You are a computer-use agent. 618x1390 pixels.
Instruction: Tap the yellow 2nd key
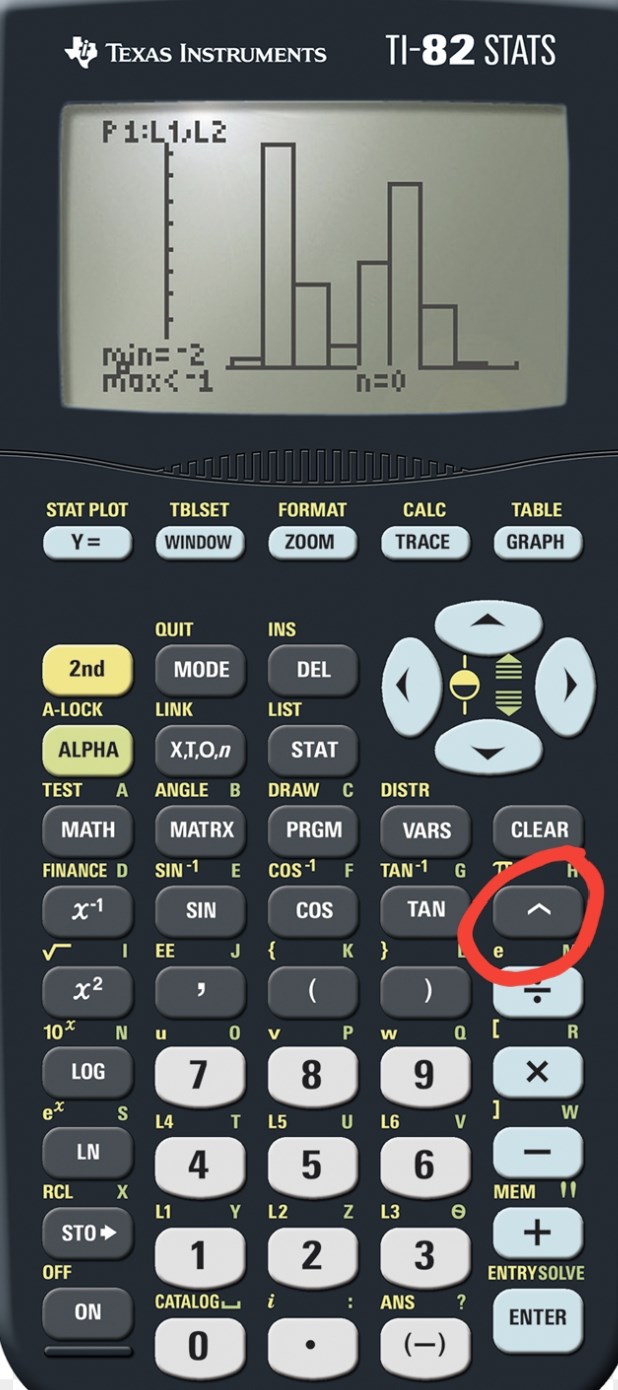tap(87, 669)
